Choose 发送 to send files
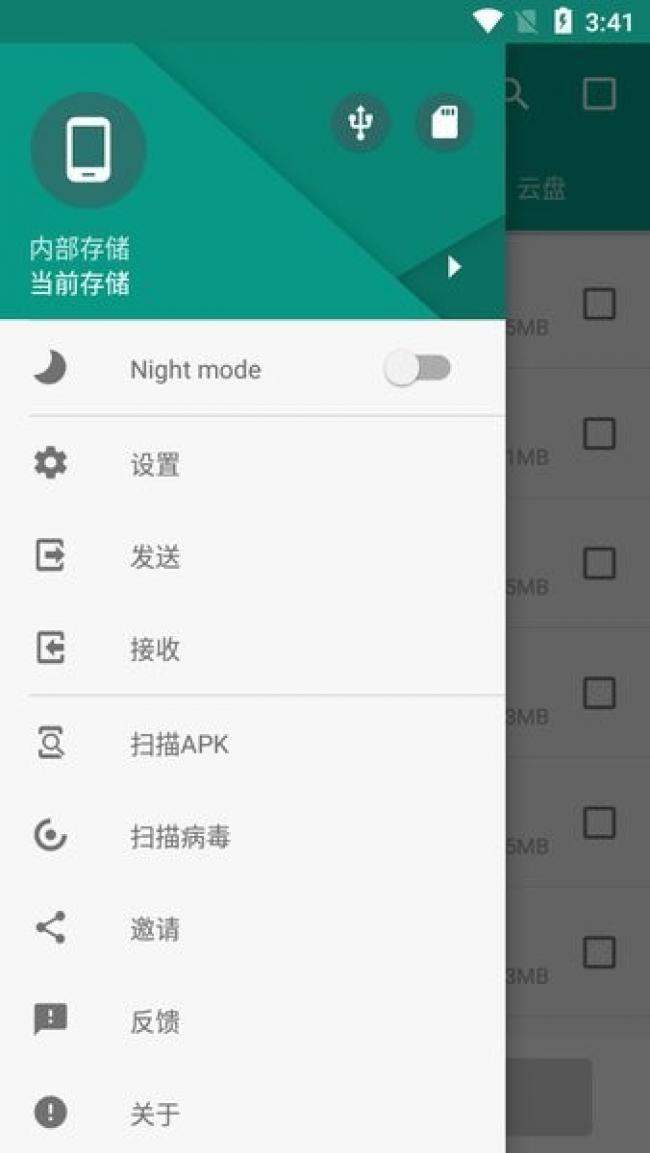 [x=253, y=557]
